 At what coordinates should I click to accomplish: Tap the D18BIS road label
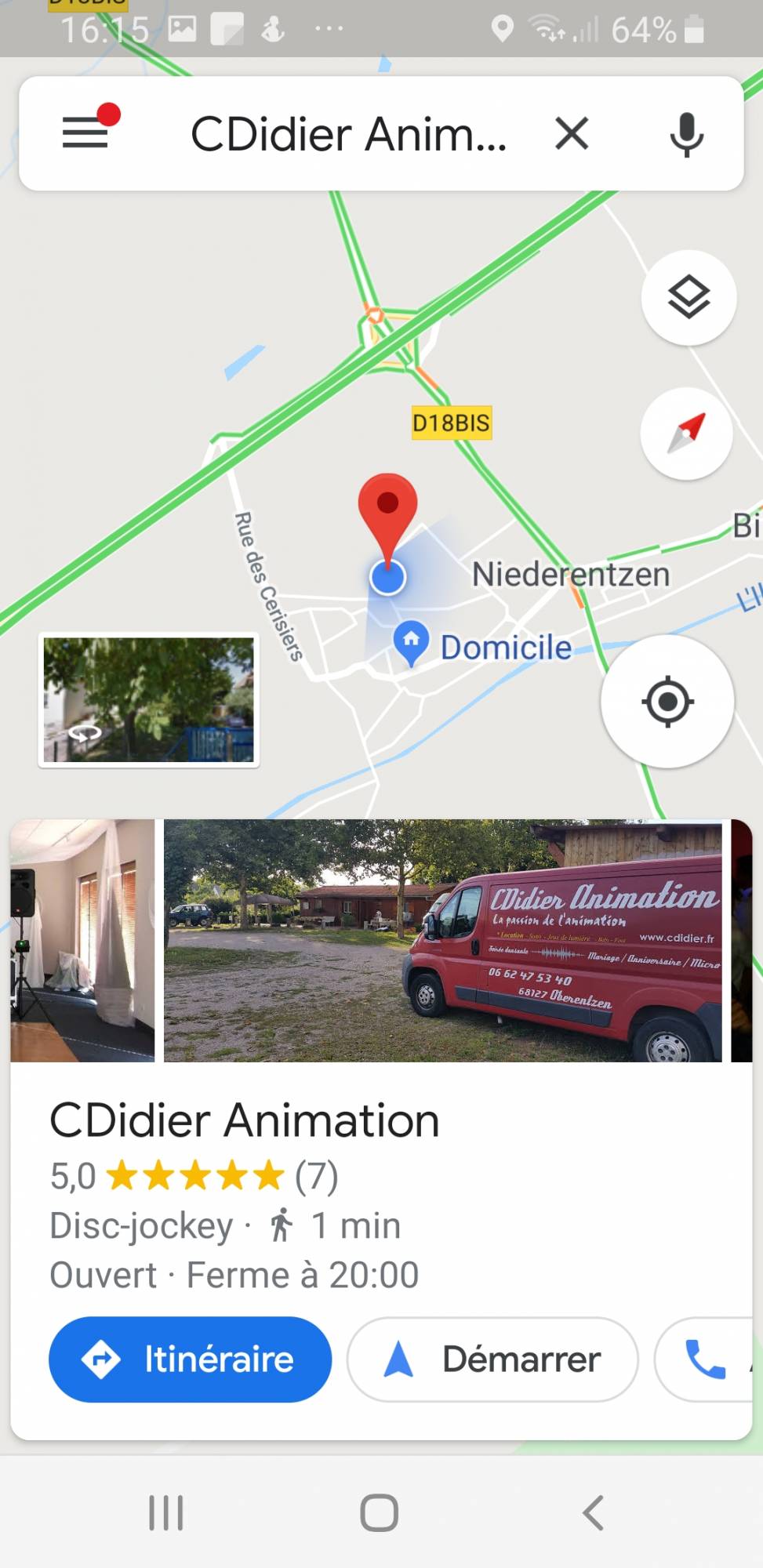point(451,422)
